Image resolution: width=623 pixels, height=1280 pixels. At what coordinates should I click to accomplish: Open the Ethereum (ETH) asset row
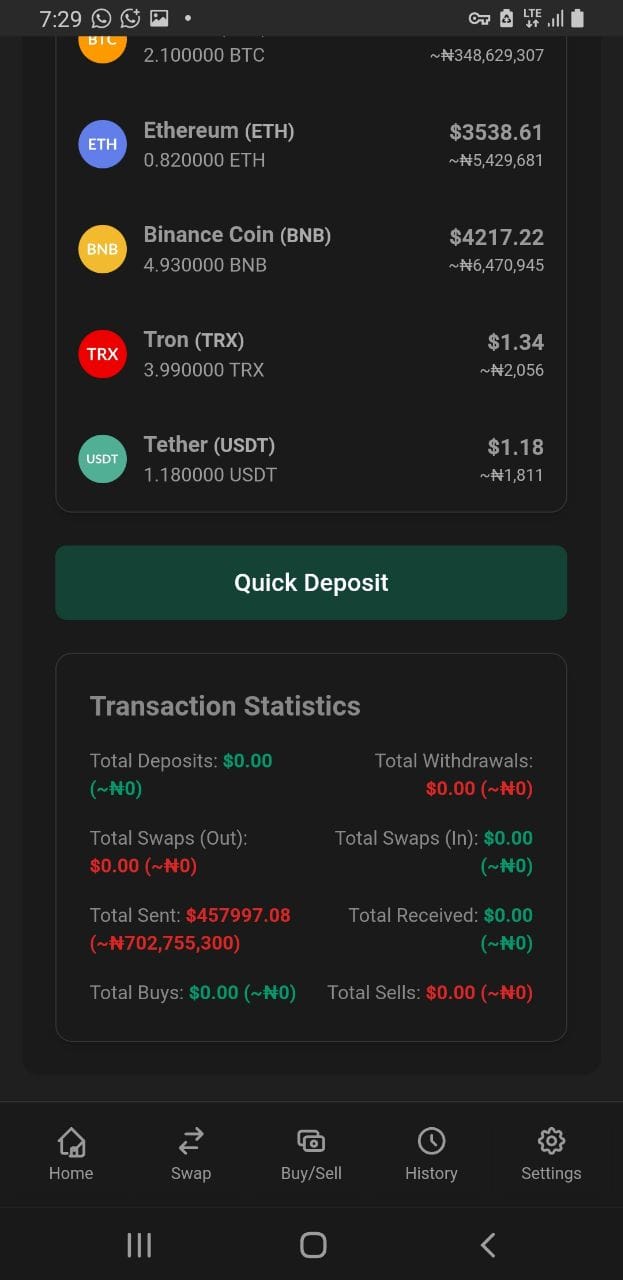[311, 145]
